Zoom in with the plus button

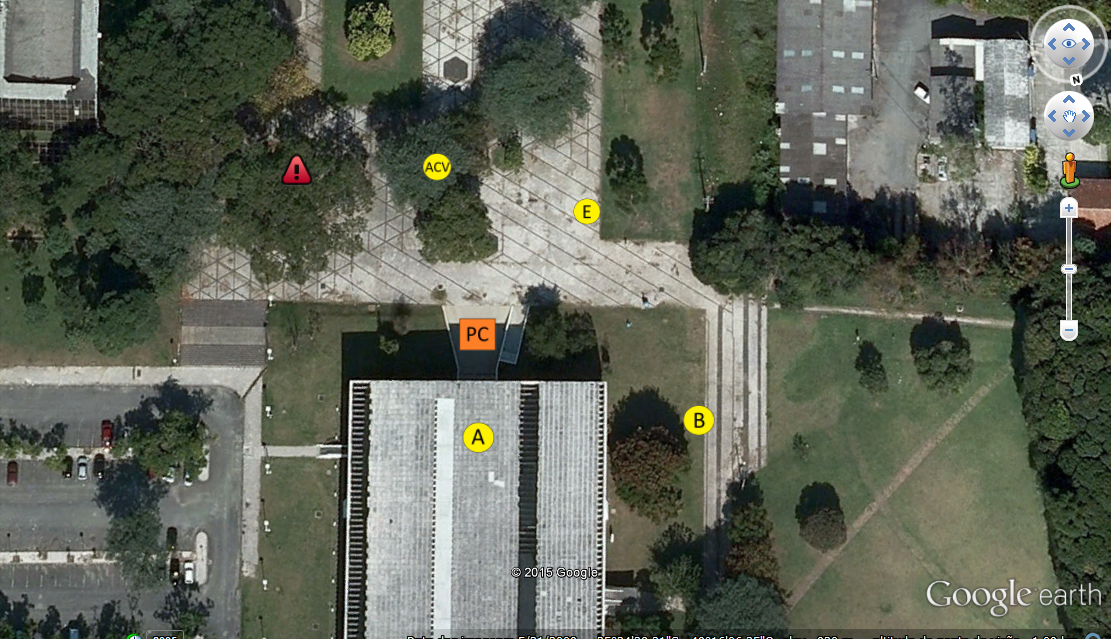coord(1069,208)
